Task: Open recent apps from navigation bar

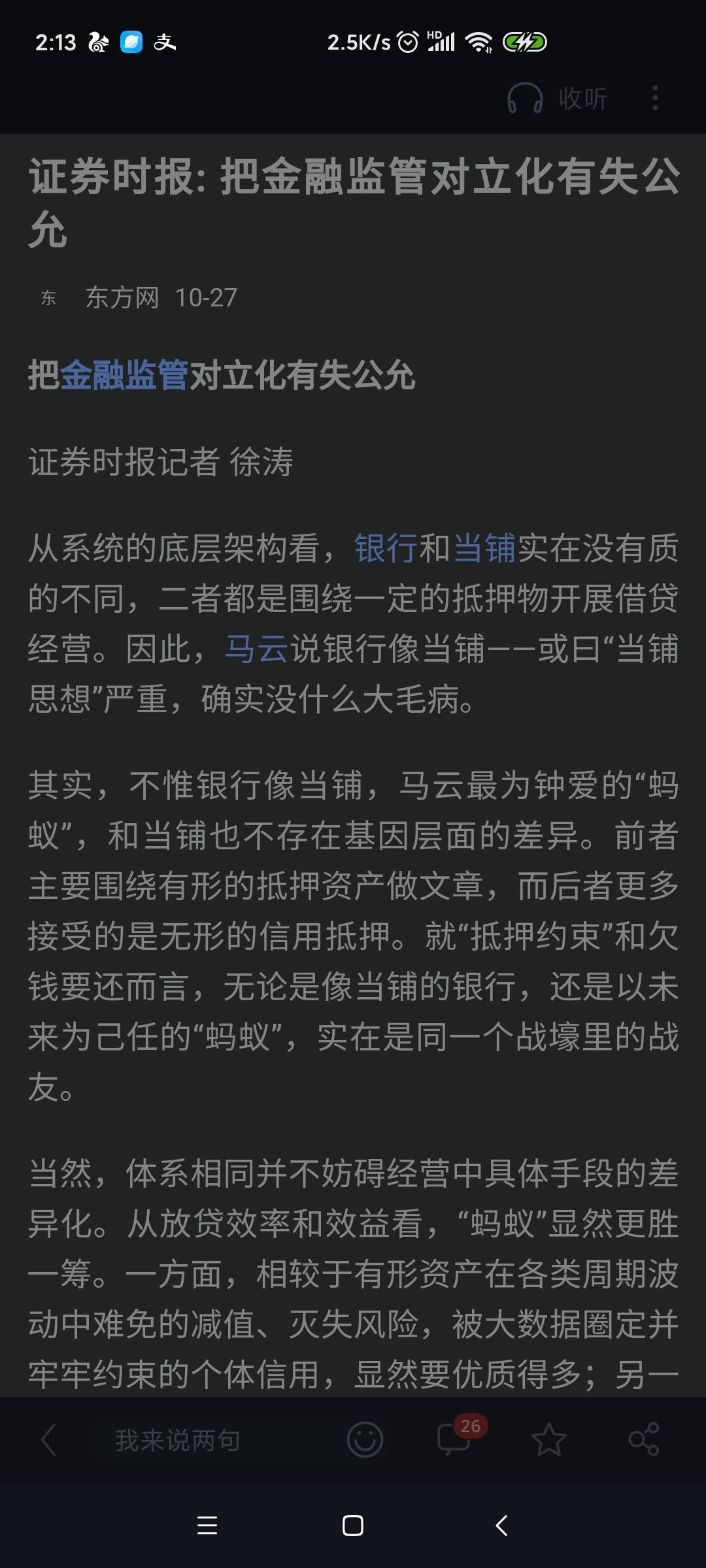Action: [207, 1526]
